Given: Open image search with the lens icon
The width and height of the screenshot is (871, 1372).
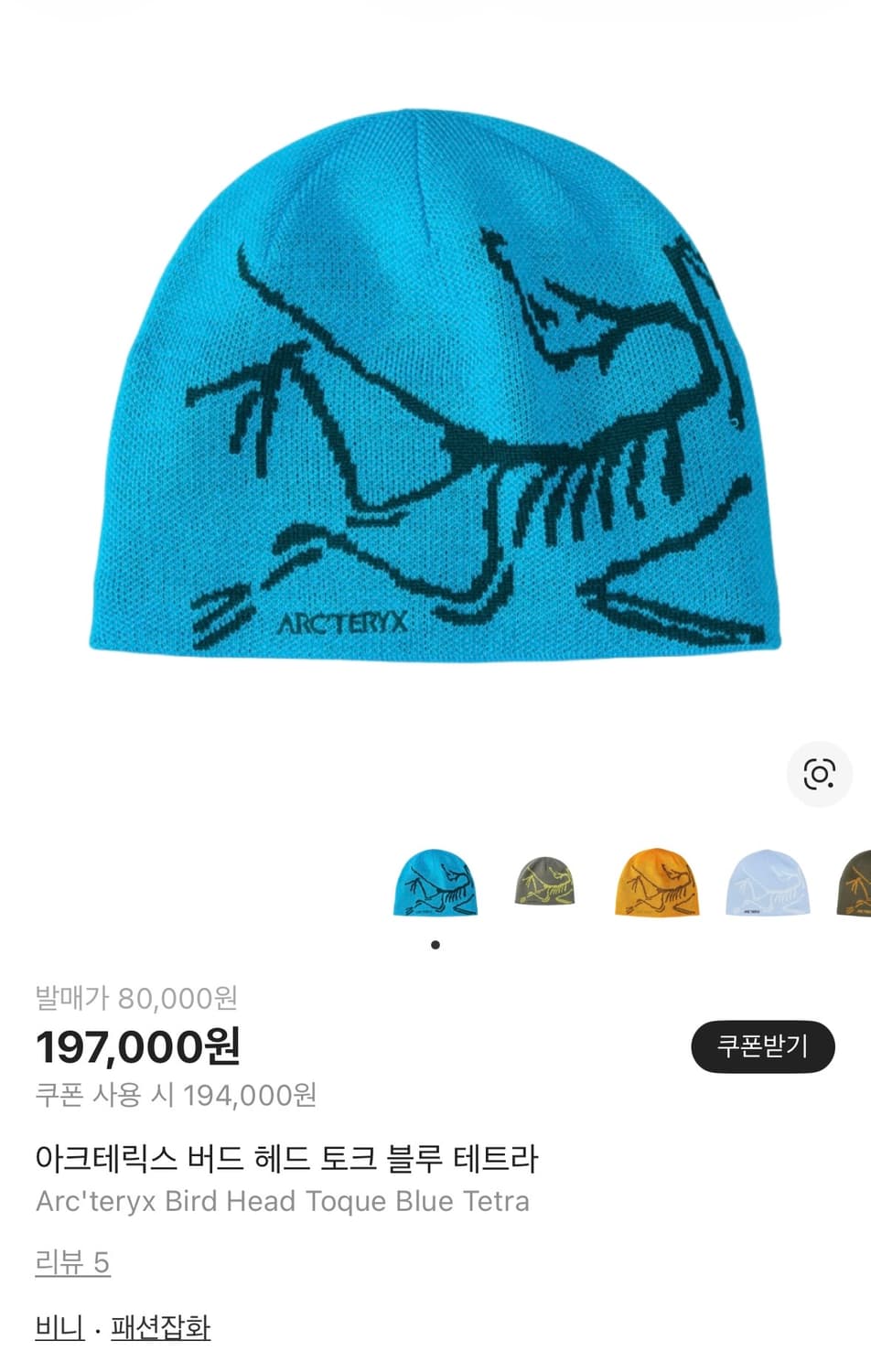Looking at the screenshot, I should (820, 773).
